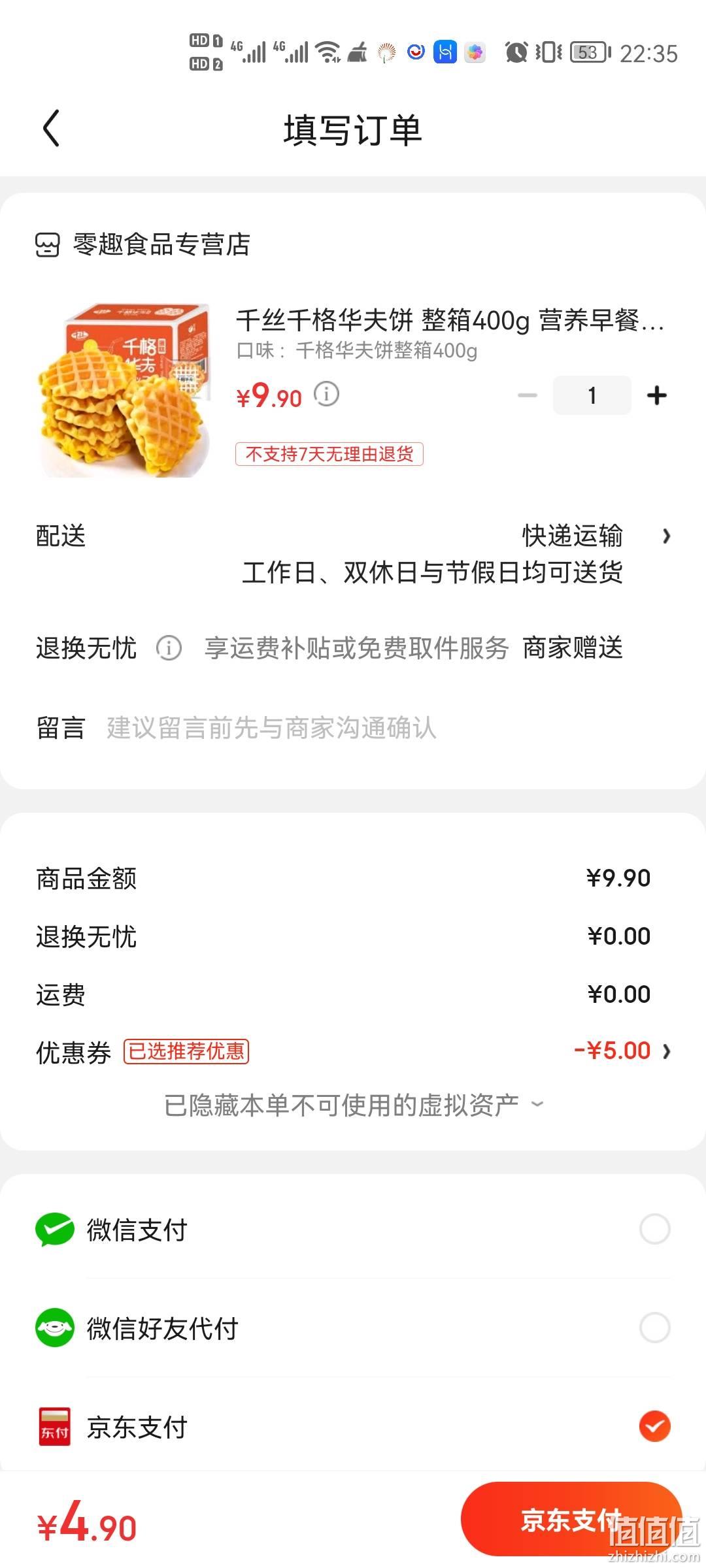
Task: Pay ¥4.90 with the 京东支付 button
Action: 571,1519
